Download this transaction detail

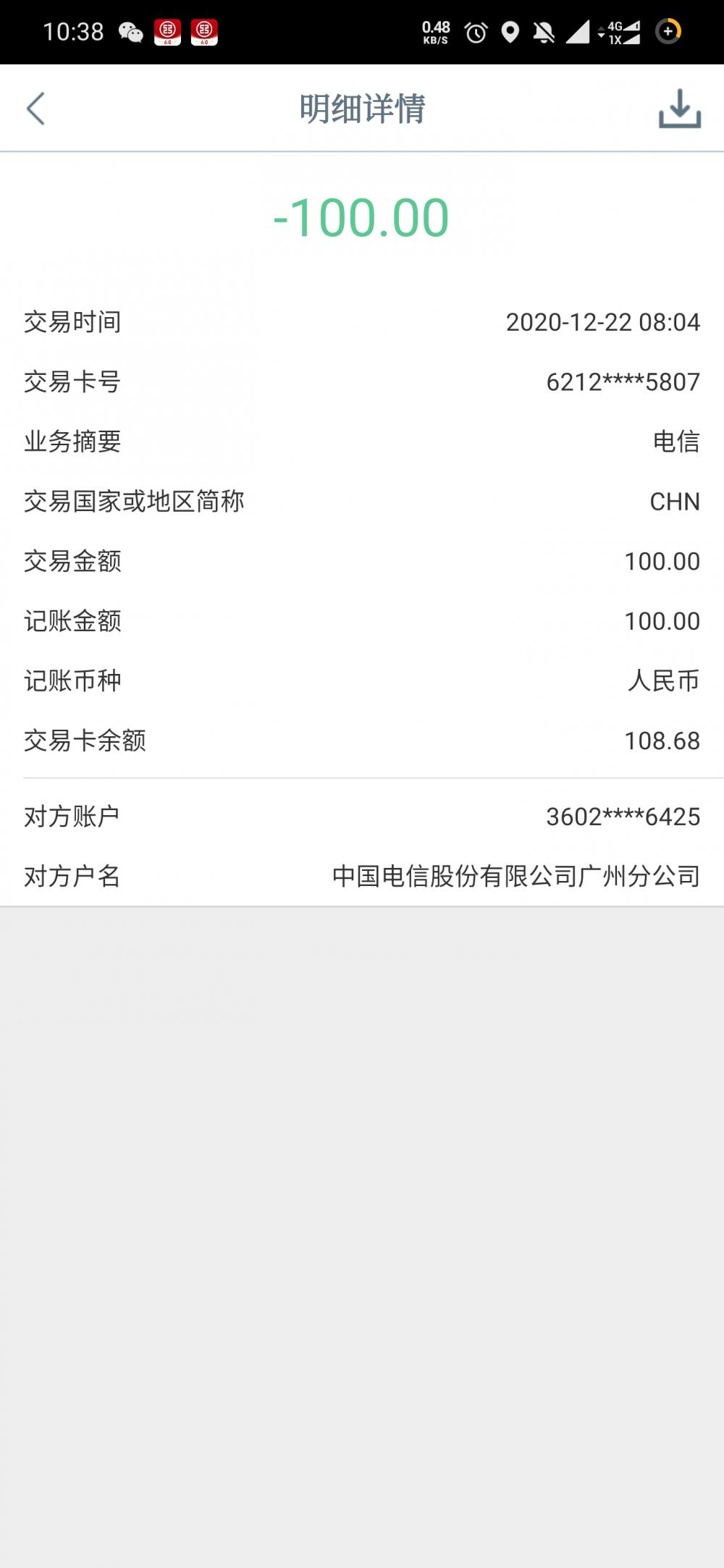679,109
